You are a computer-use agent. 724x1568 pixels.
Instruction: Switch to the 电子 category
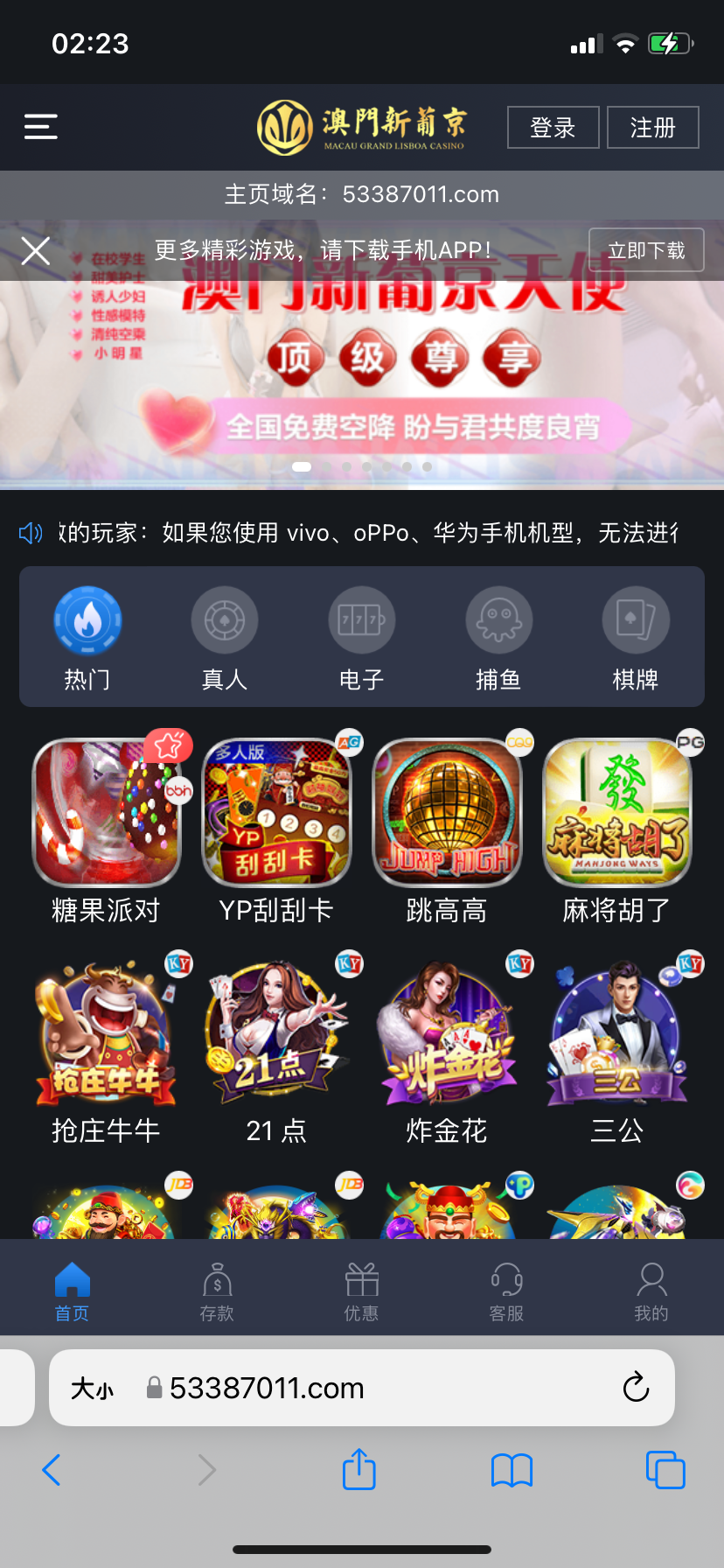(361, 637)
